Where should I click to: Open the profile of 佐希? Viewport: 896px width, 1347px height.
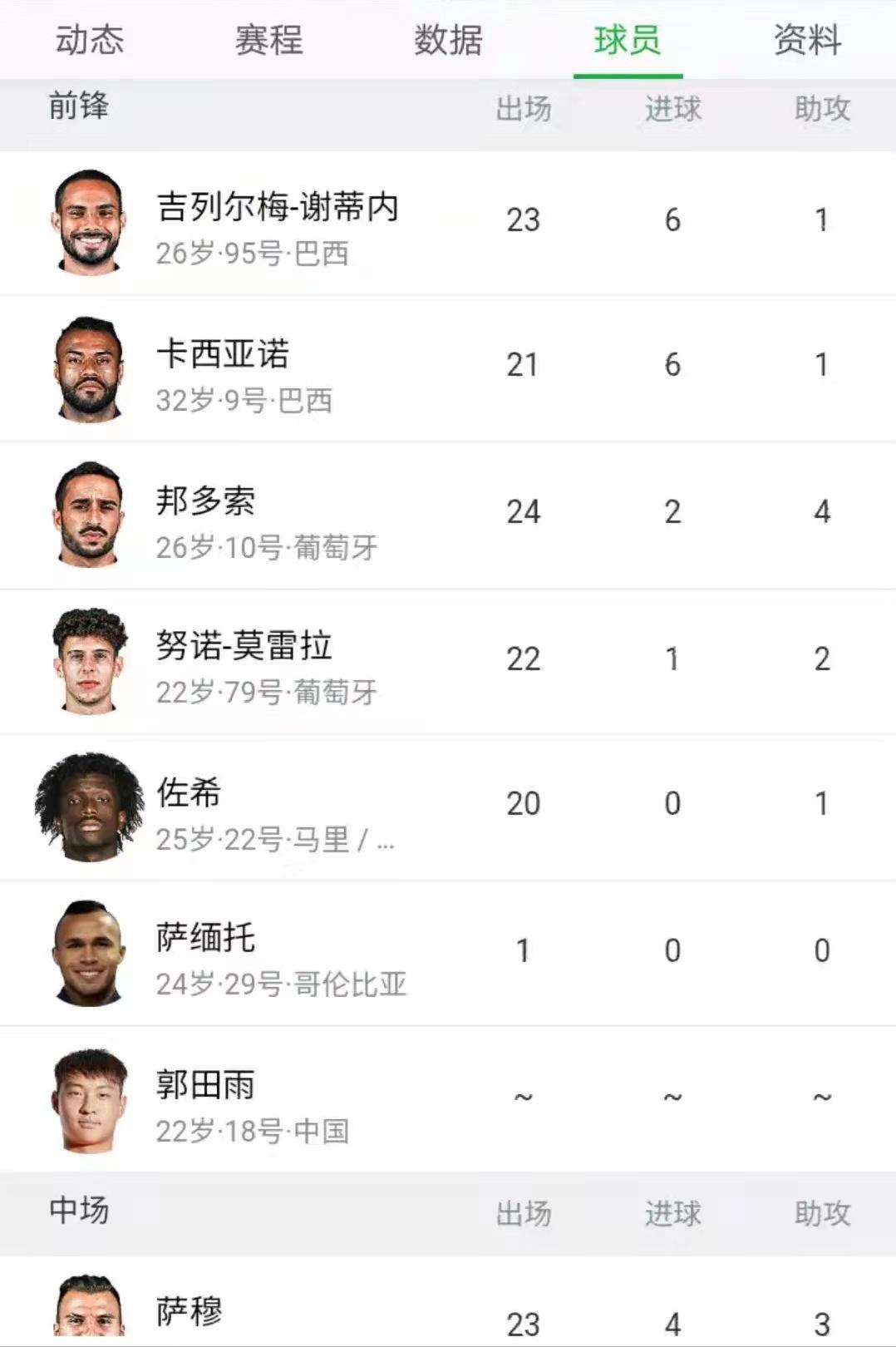coord(189,792)
